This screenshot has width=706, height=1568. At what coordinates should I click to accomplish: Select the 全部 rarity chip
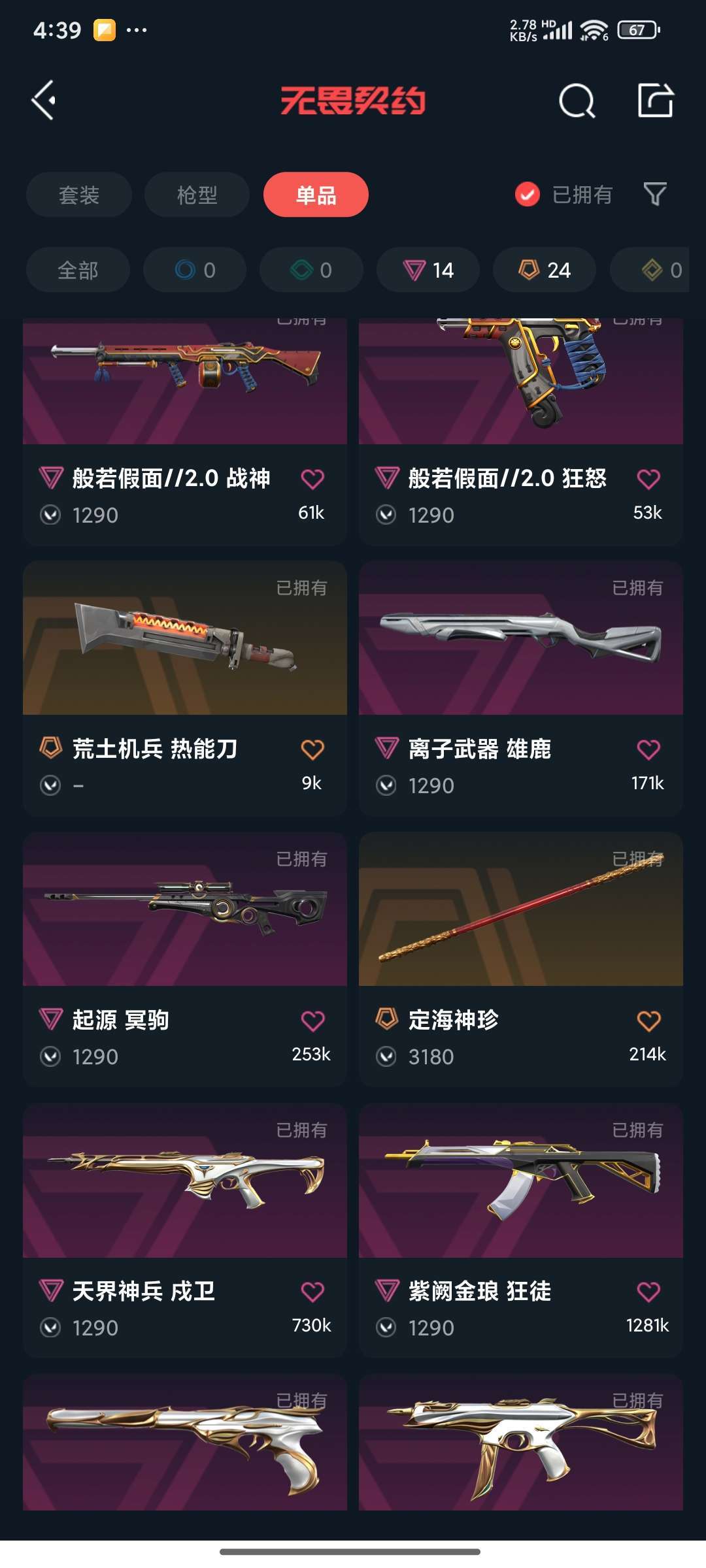click(78, 270)
